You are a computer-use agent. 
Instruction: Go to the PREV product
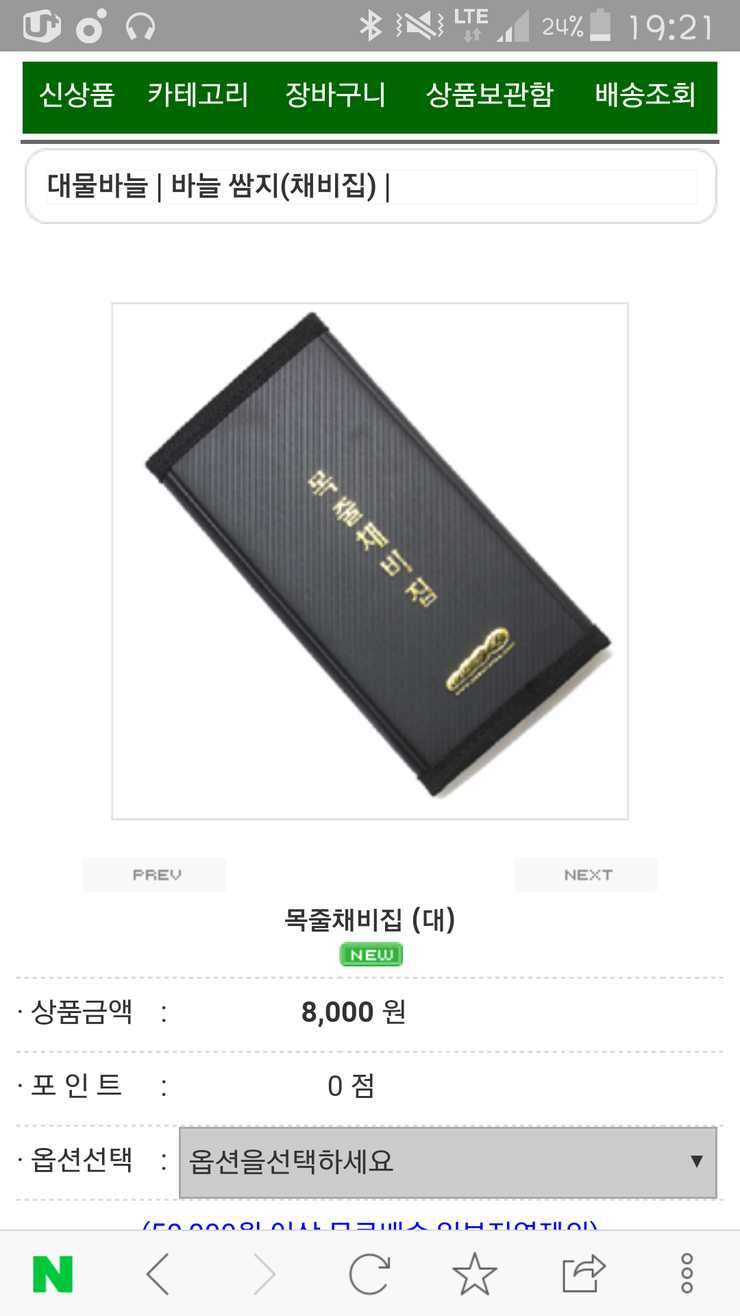(155, 874)
